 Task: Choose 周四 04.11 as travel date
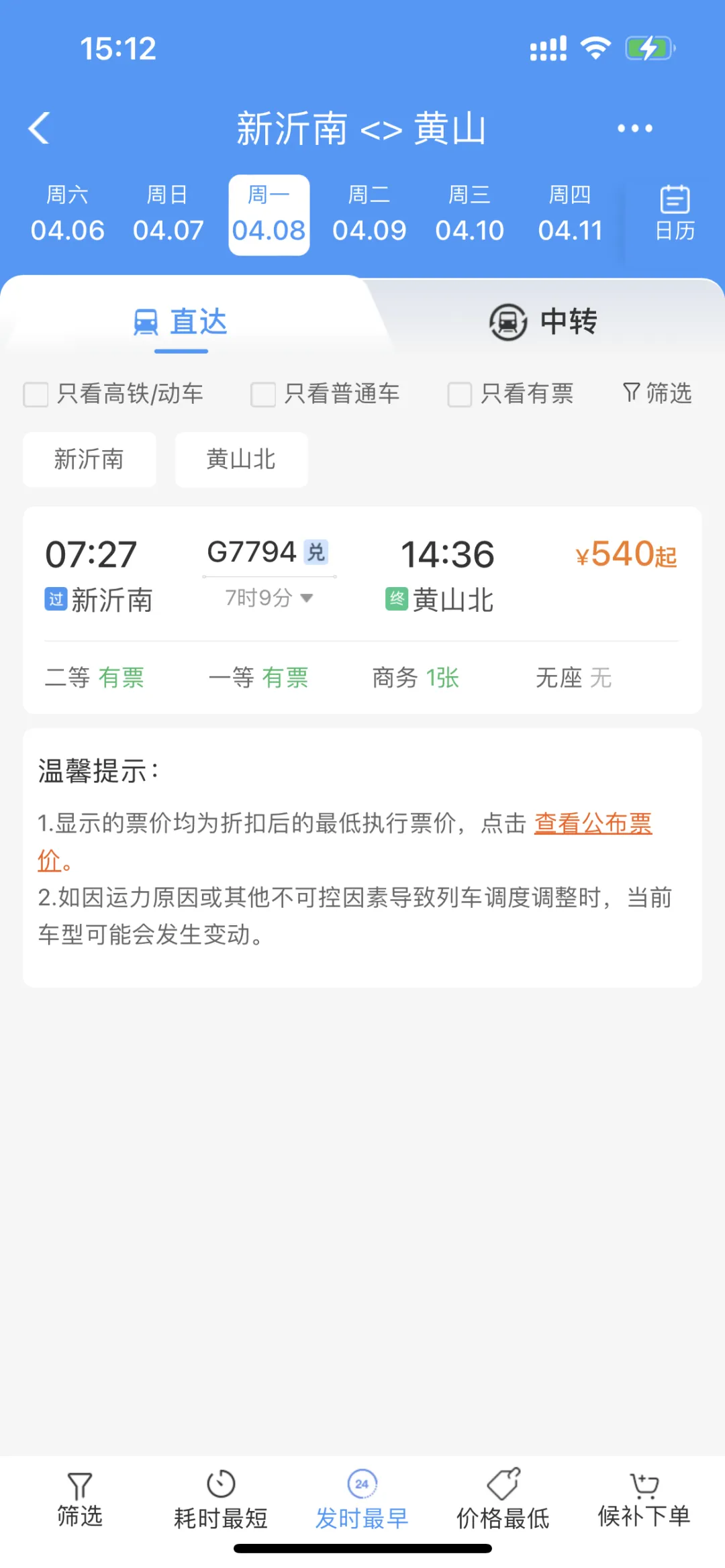(570, 215)
